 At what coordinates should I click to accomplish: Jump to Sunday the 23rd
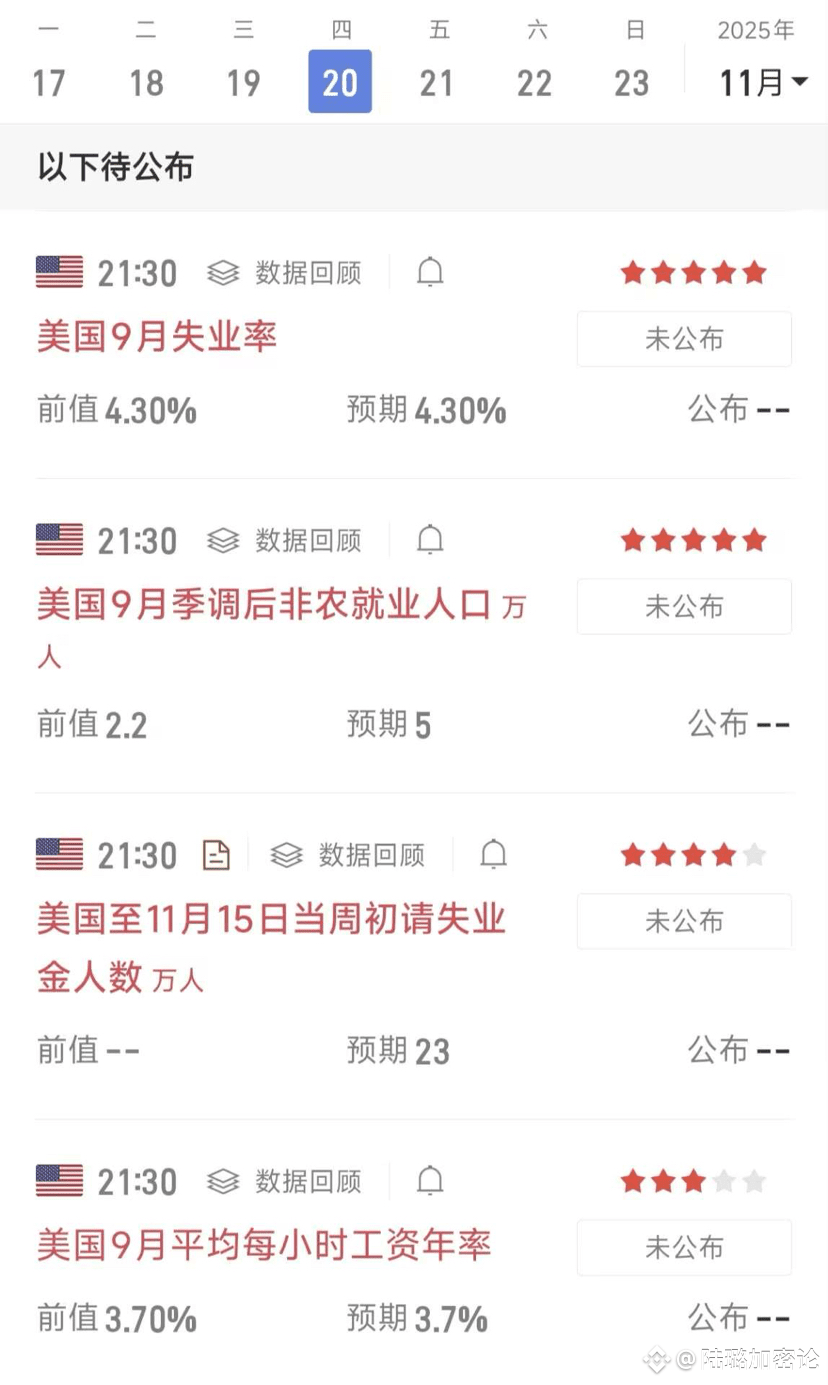(x=632, y=82)
